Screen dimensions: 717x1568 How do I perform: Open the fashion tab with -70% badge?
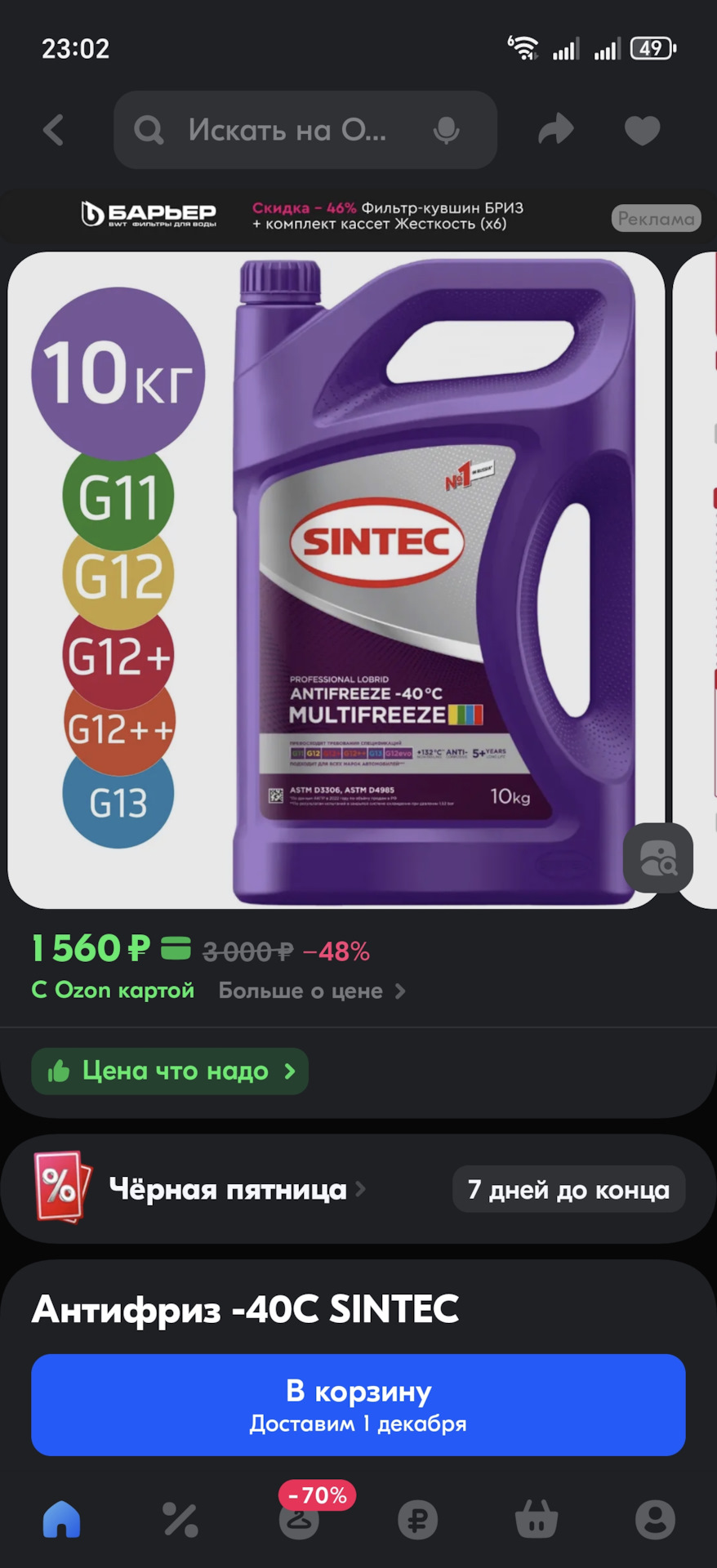(x=299, y=1520)
